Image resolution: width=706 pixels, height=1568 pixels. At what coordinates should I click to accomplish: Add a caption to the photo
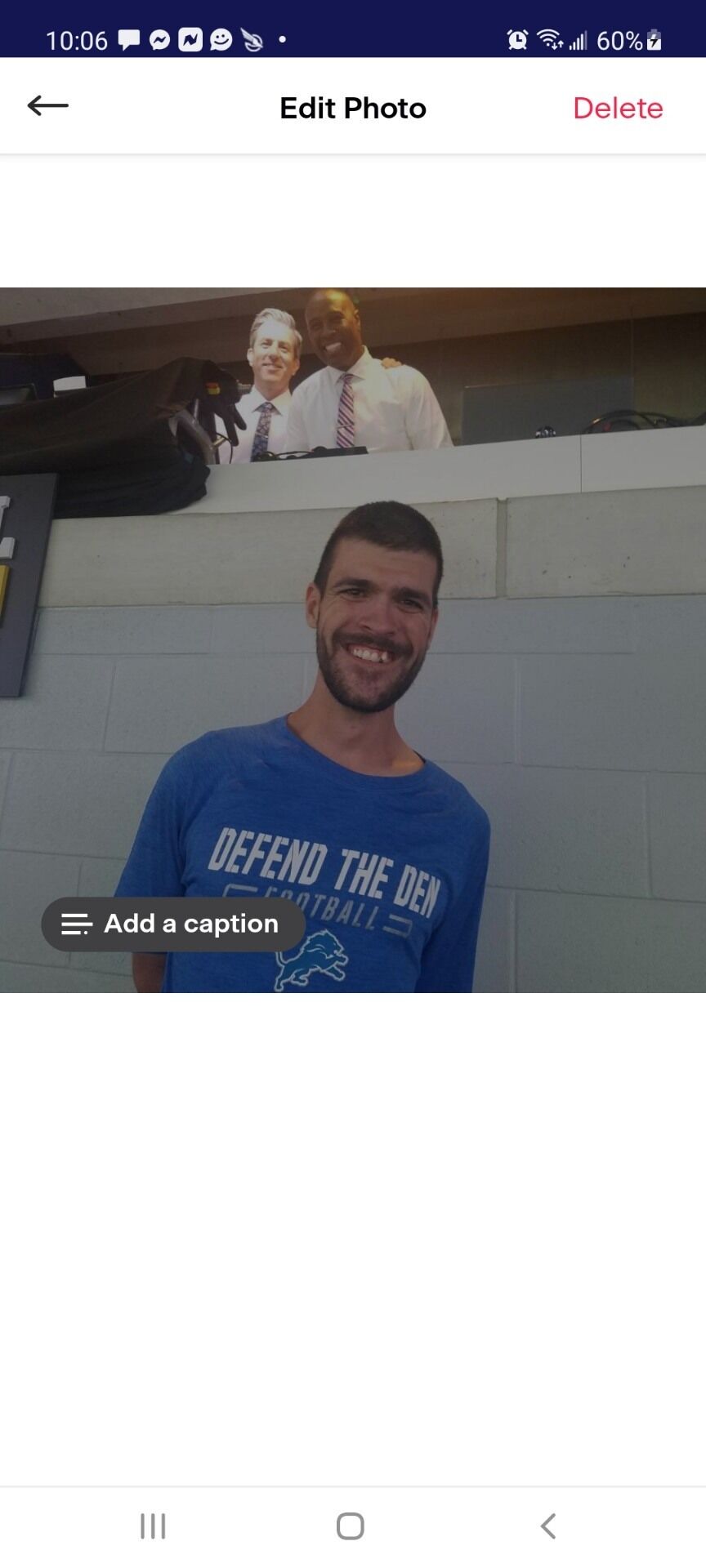(x=173, y=924)
